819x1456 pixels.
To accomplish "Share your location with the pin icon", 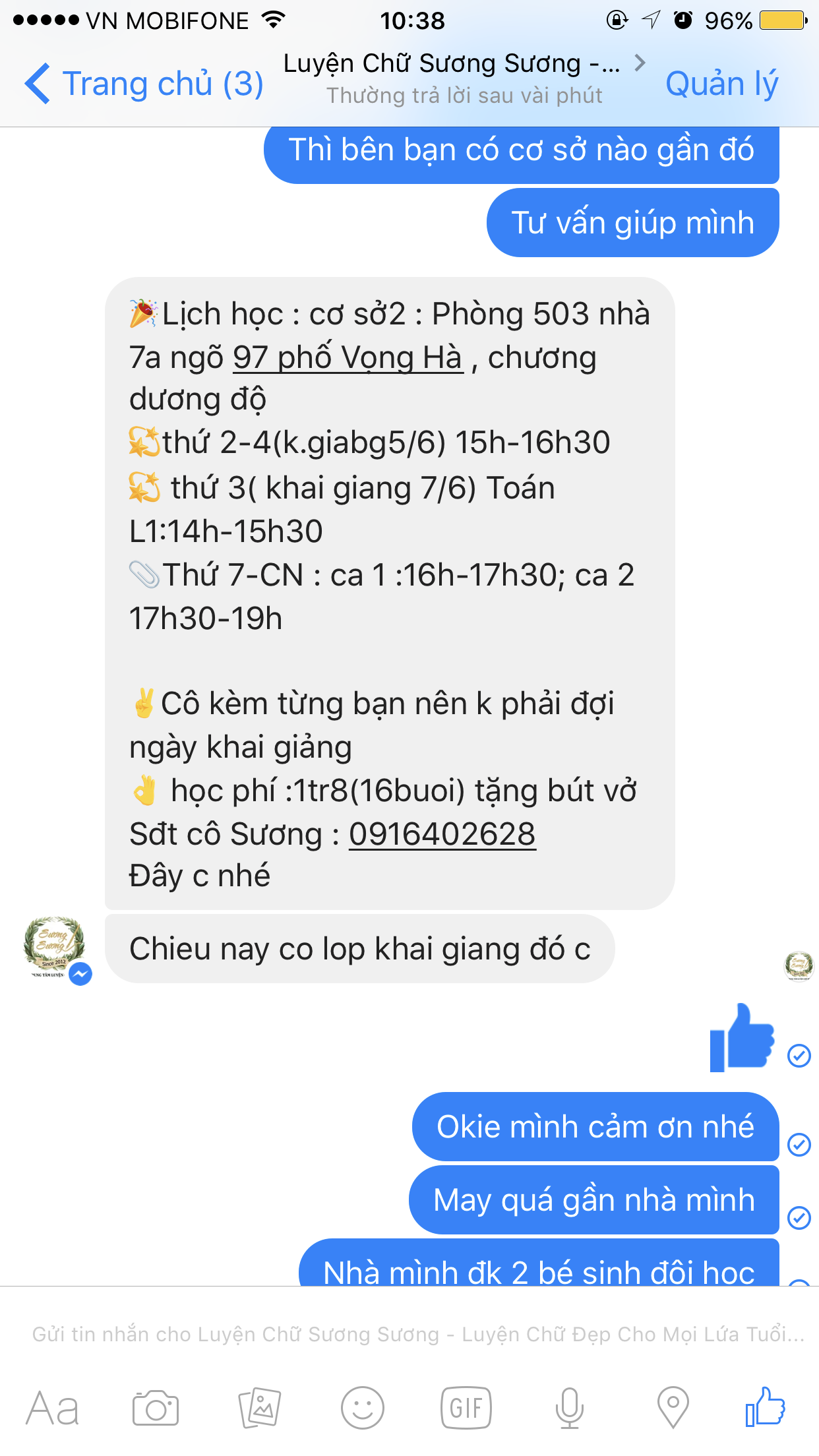I will tap(673, 1409).
